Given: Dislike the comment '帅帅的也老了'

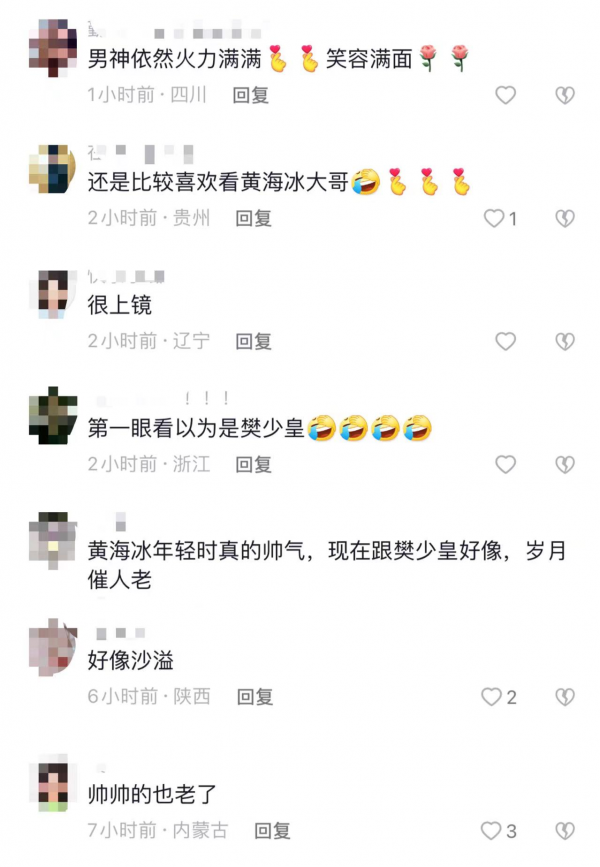Looking at the screenshot, I should click(565, 830).
